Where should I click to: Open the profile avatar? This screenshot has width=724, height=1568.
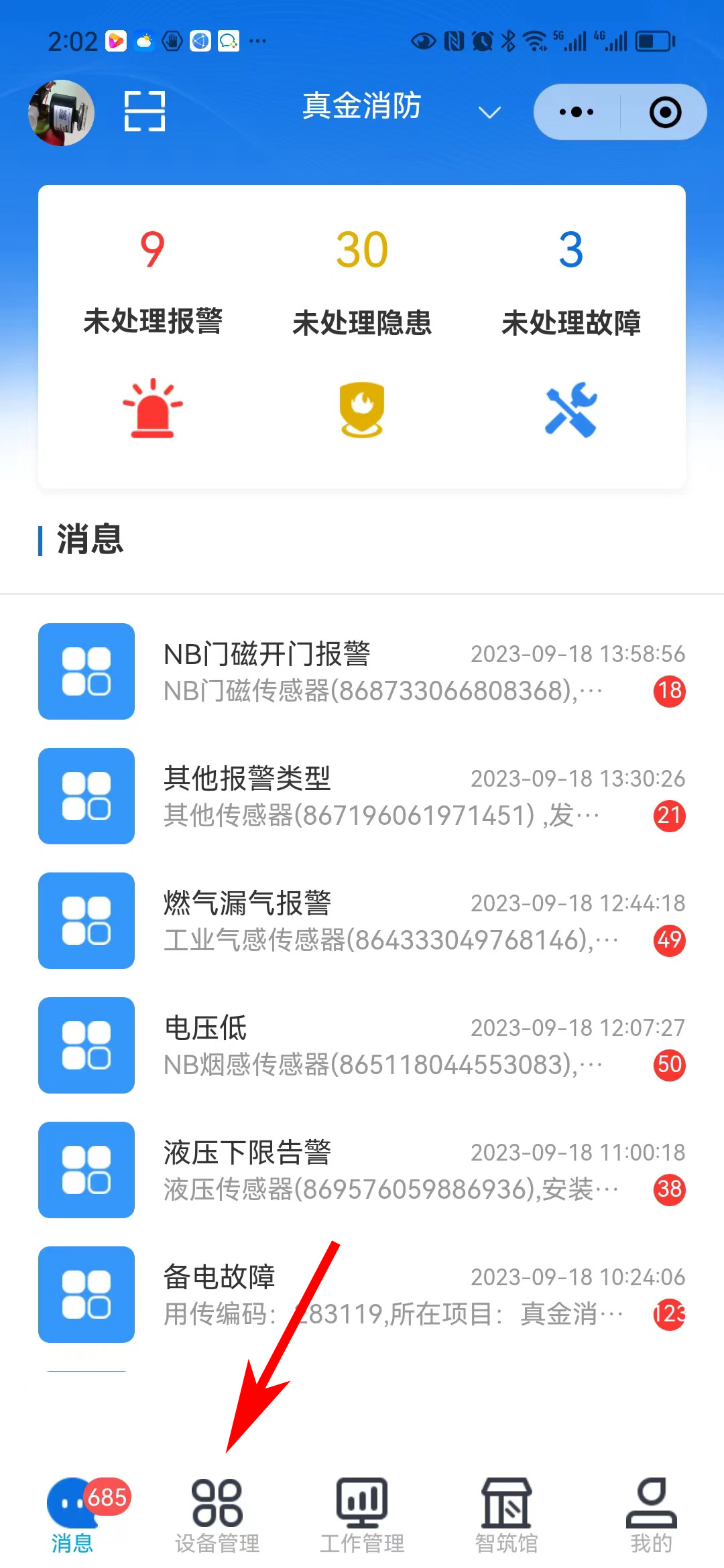pyautogui.click(x=61, y=113)
